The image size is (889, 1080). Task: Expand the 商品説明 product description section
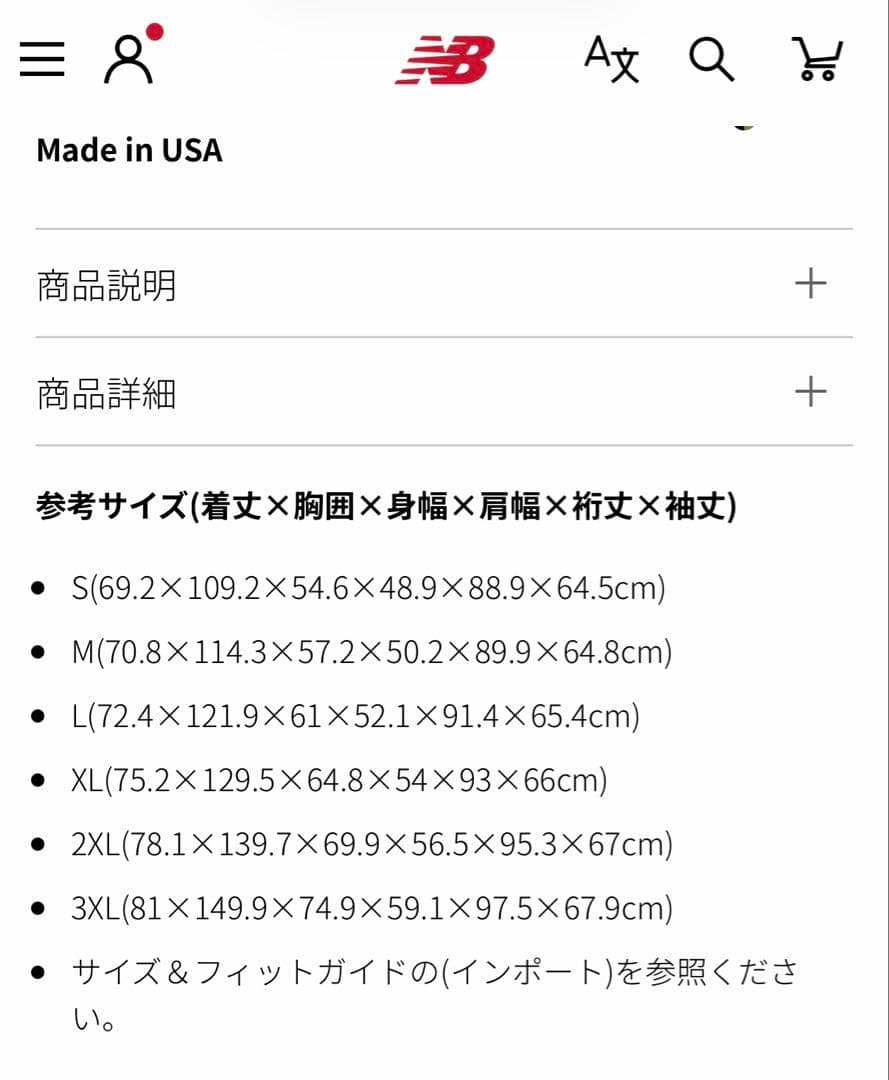[444, 285]
